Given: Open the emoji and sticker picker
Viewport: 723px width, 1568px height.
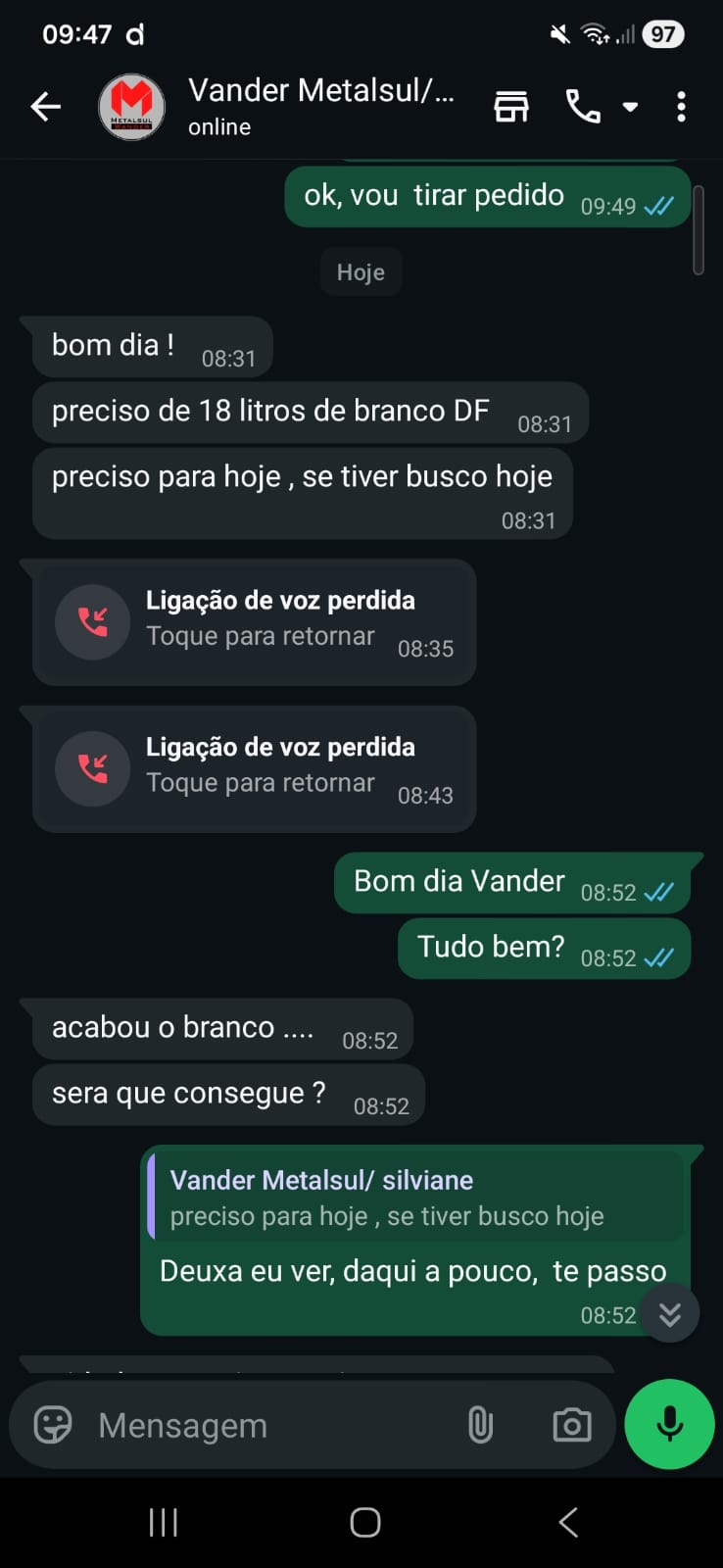Looking at the screenshot, I should tap(53, 1425).
